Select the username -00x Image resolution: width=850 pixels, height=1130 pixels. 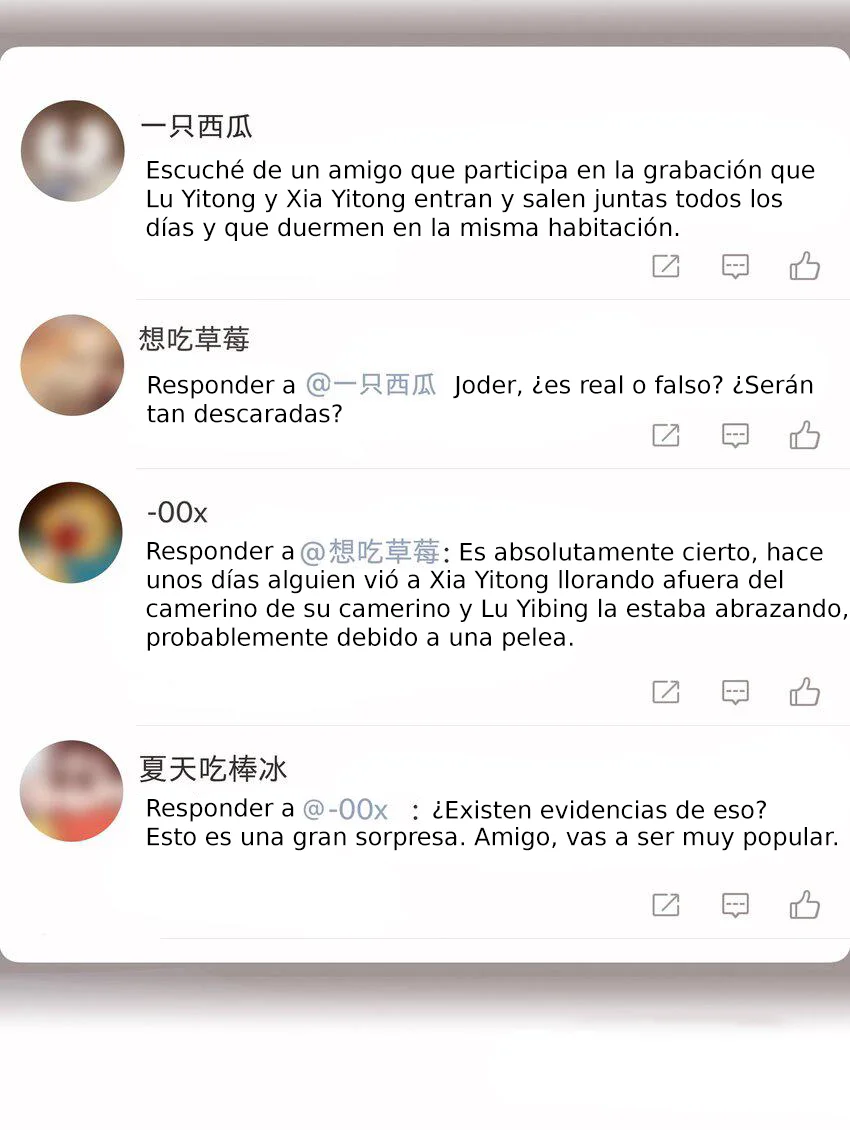175,512
